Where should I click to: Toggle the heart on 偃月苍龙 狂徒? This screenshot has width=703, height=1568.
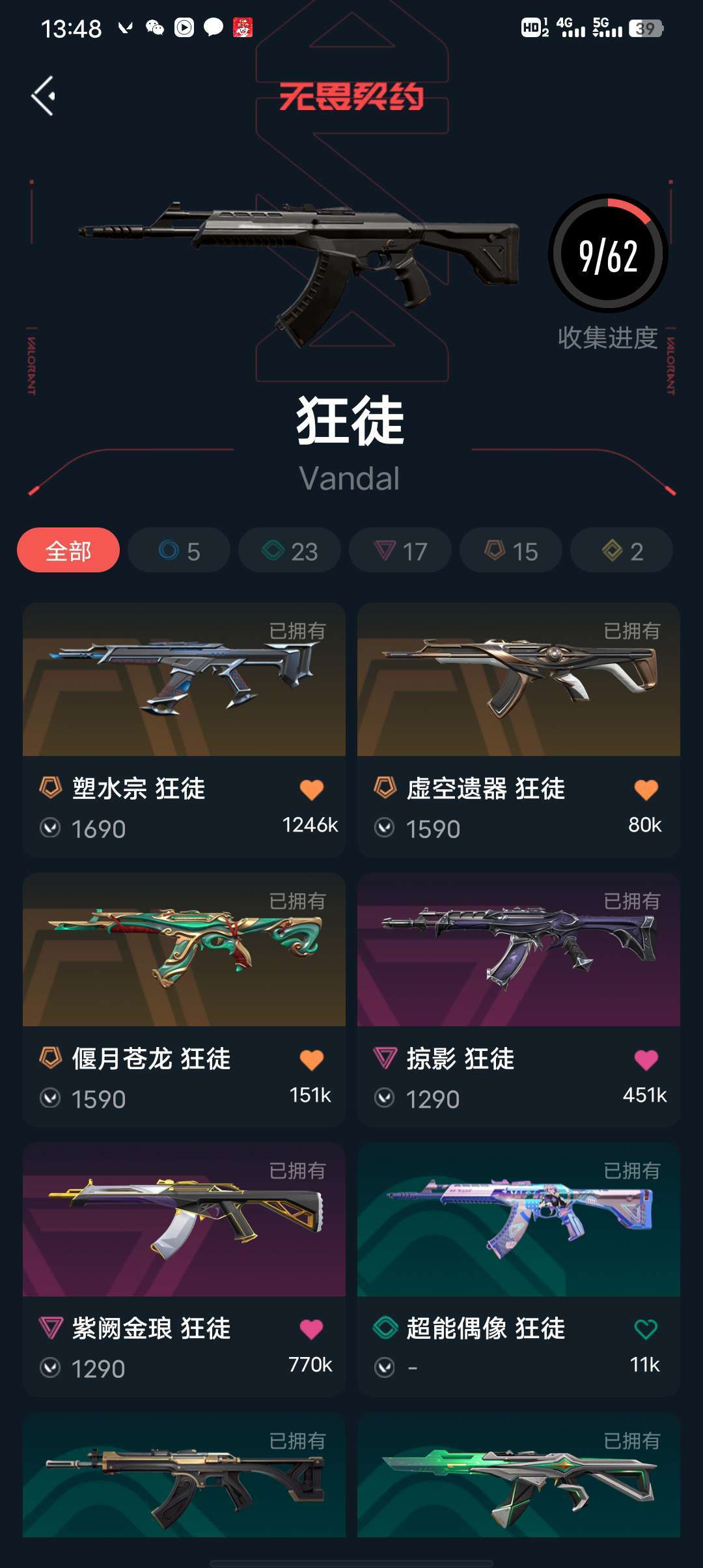click(x=312, y=1059)
